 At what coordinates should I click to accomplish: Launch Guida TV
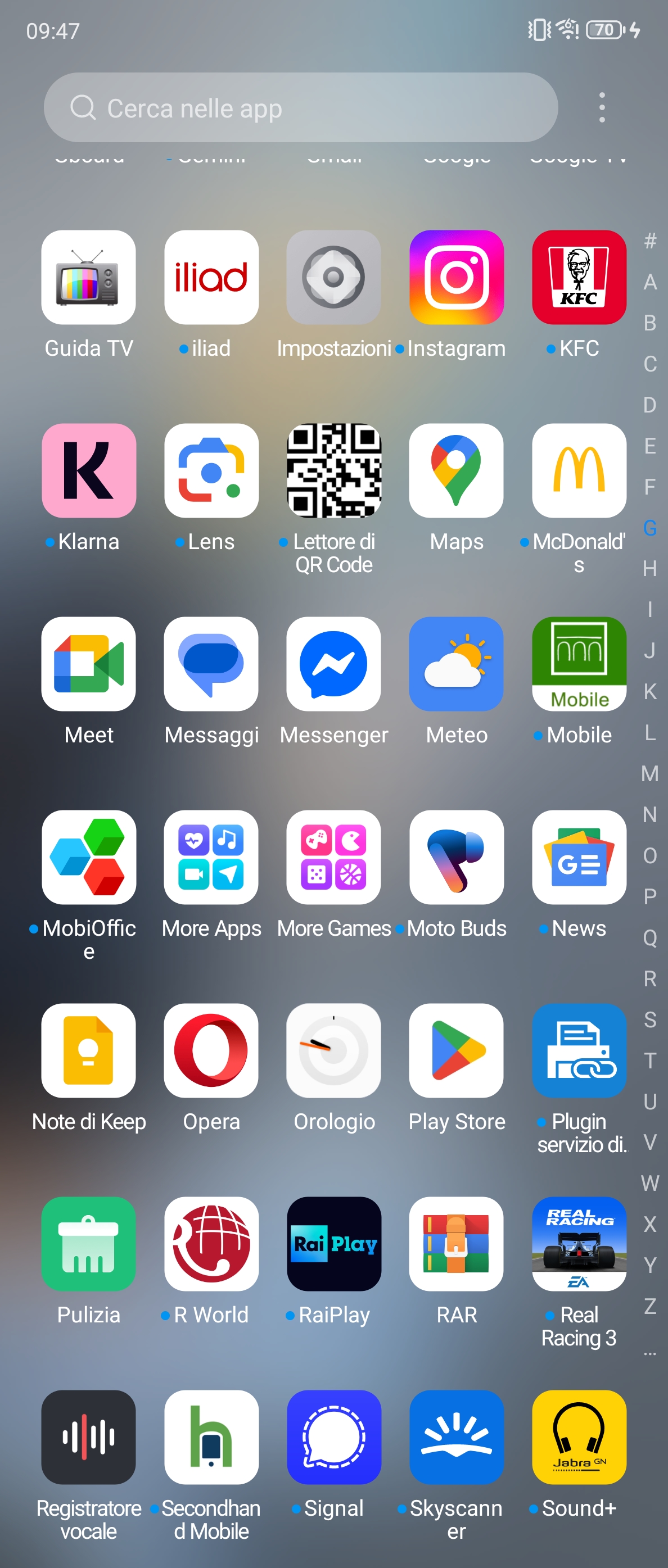coord(89,278)
